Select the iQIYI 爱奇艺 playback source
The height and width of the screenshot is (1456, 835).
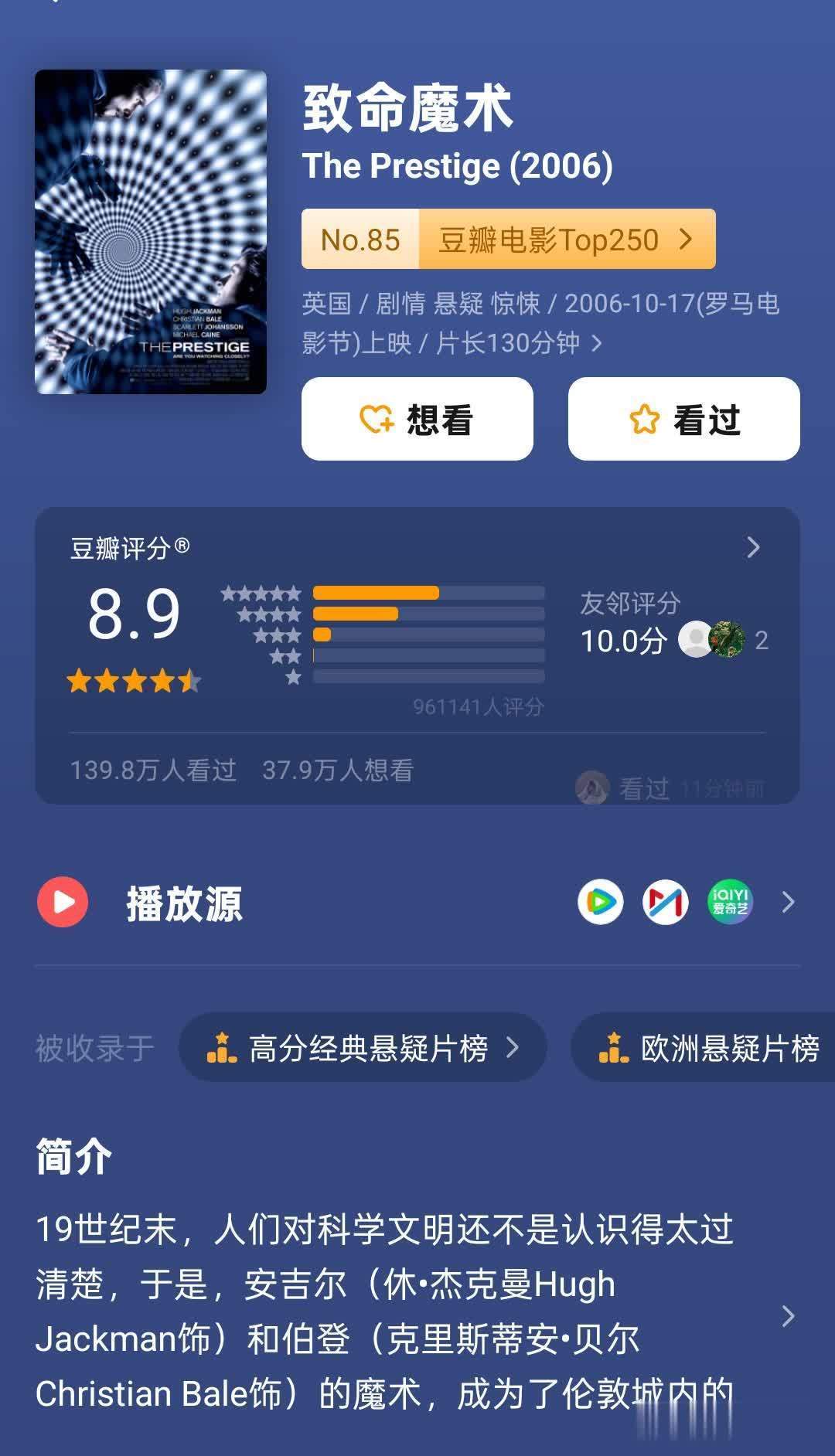pyautogui.click(x=730, y=902)
